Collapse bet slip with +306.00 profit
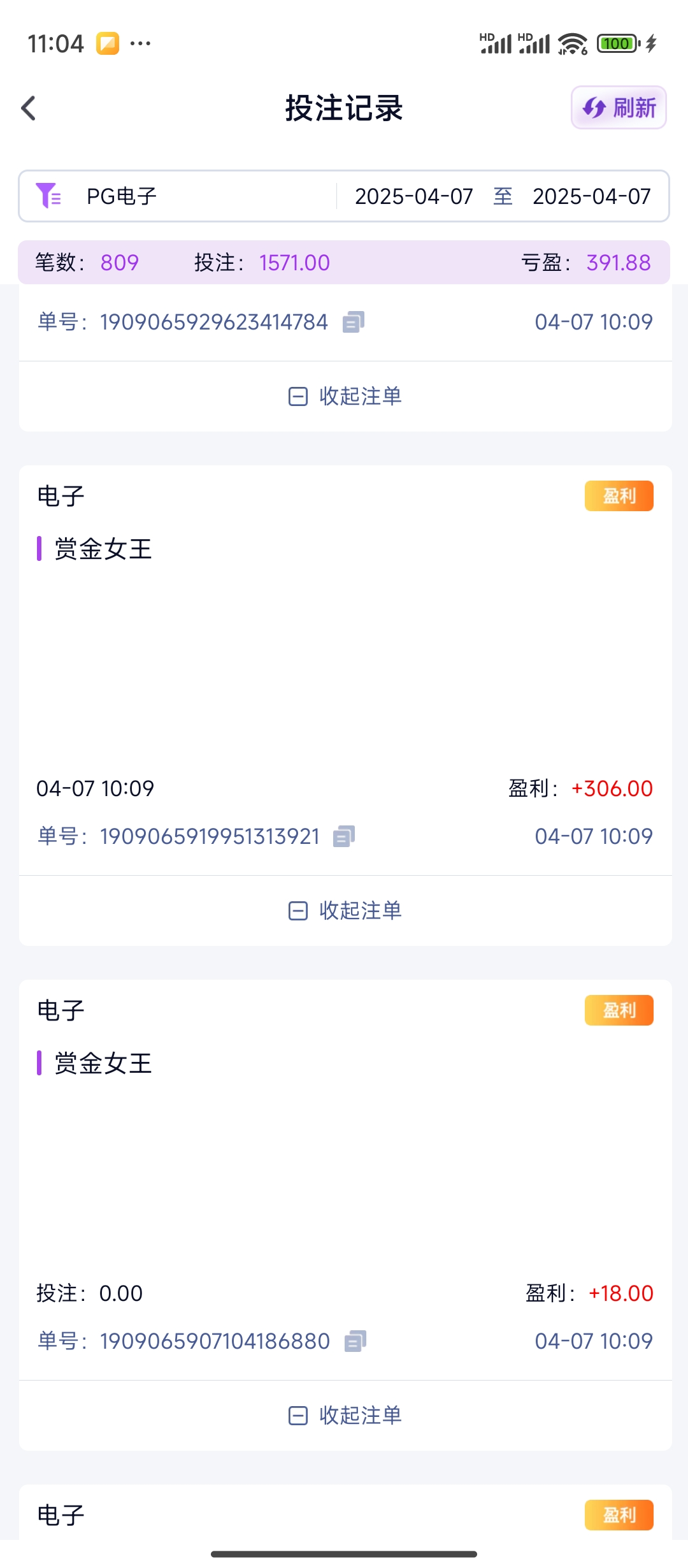Image resolution: width=688 pixels, height=1568 pixels. click(x=345, y=911)
